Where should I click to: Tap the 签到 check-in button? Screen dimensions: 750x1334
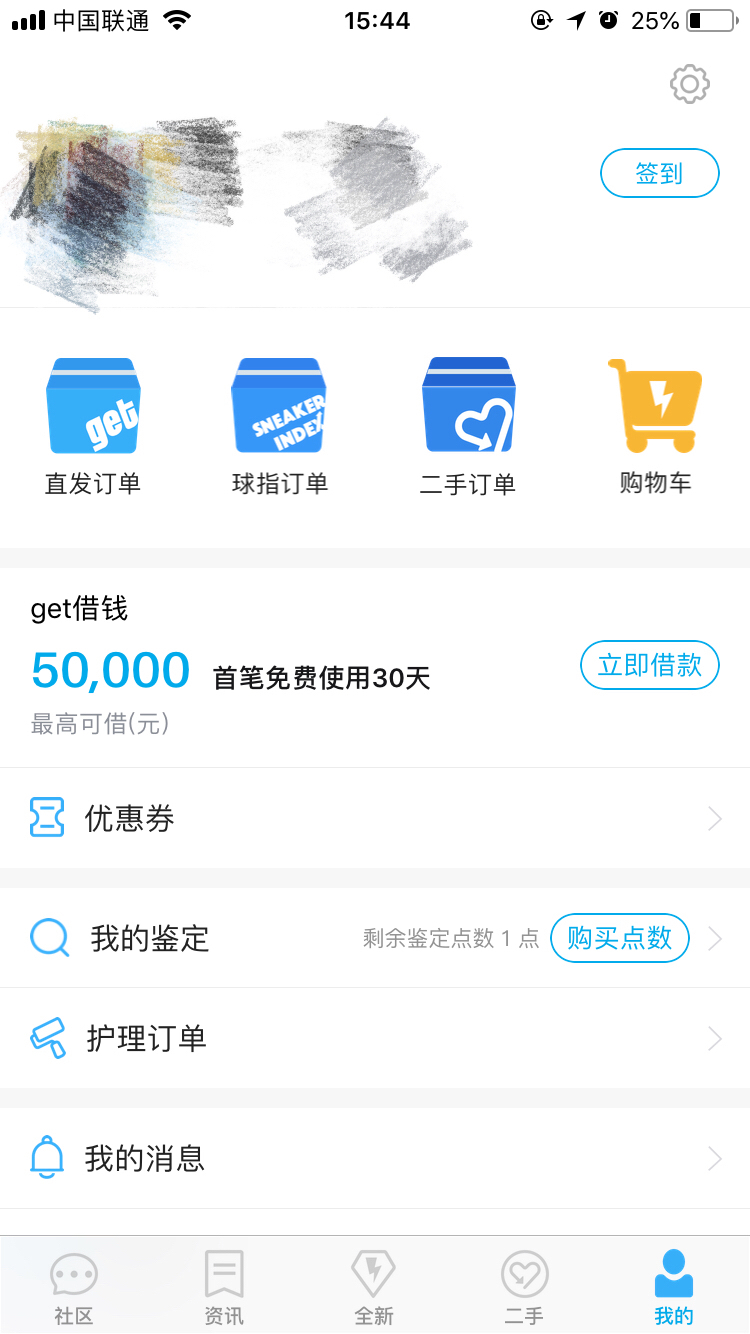659,173
